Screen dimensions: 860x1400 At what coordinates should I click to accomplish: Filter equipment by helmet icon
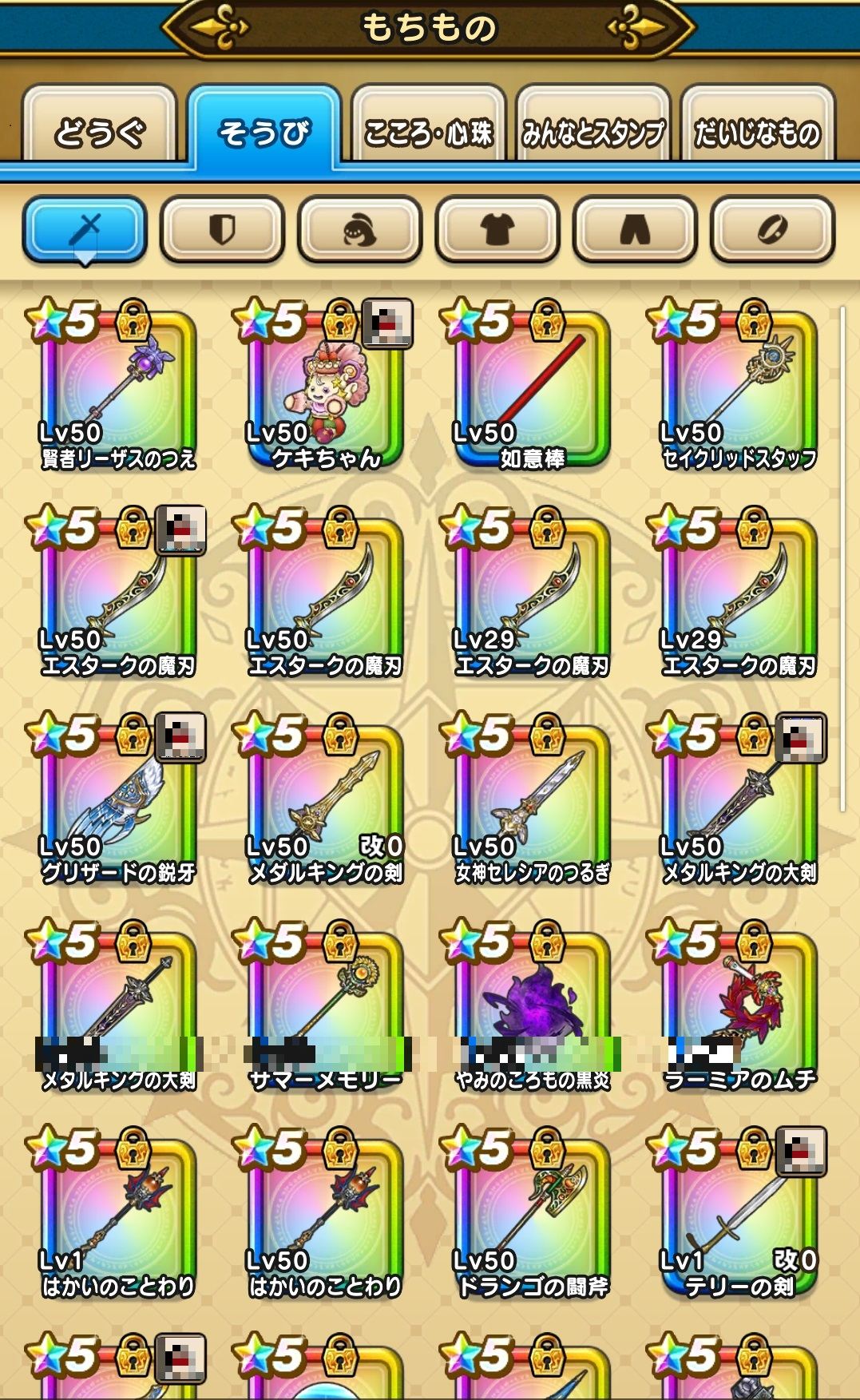359,230
